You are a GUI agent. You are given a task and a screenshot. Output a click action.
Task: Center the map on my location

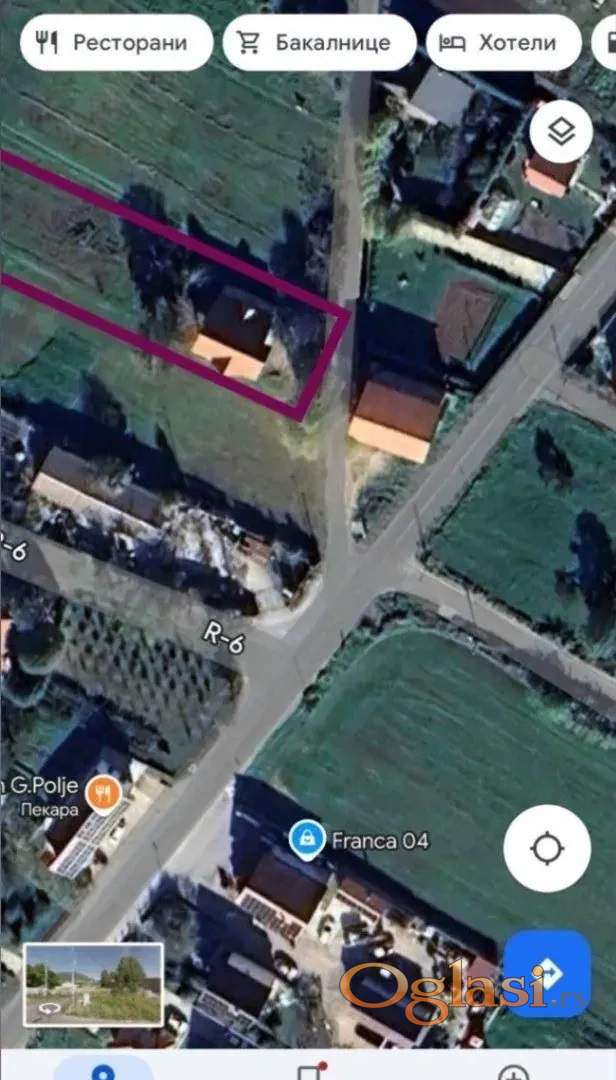coord(547,848)
